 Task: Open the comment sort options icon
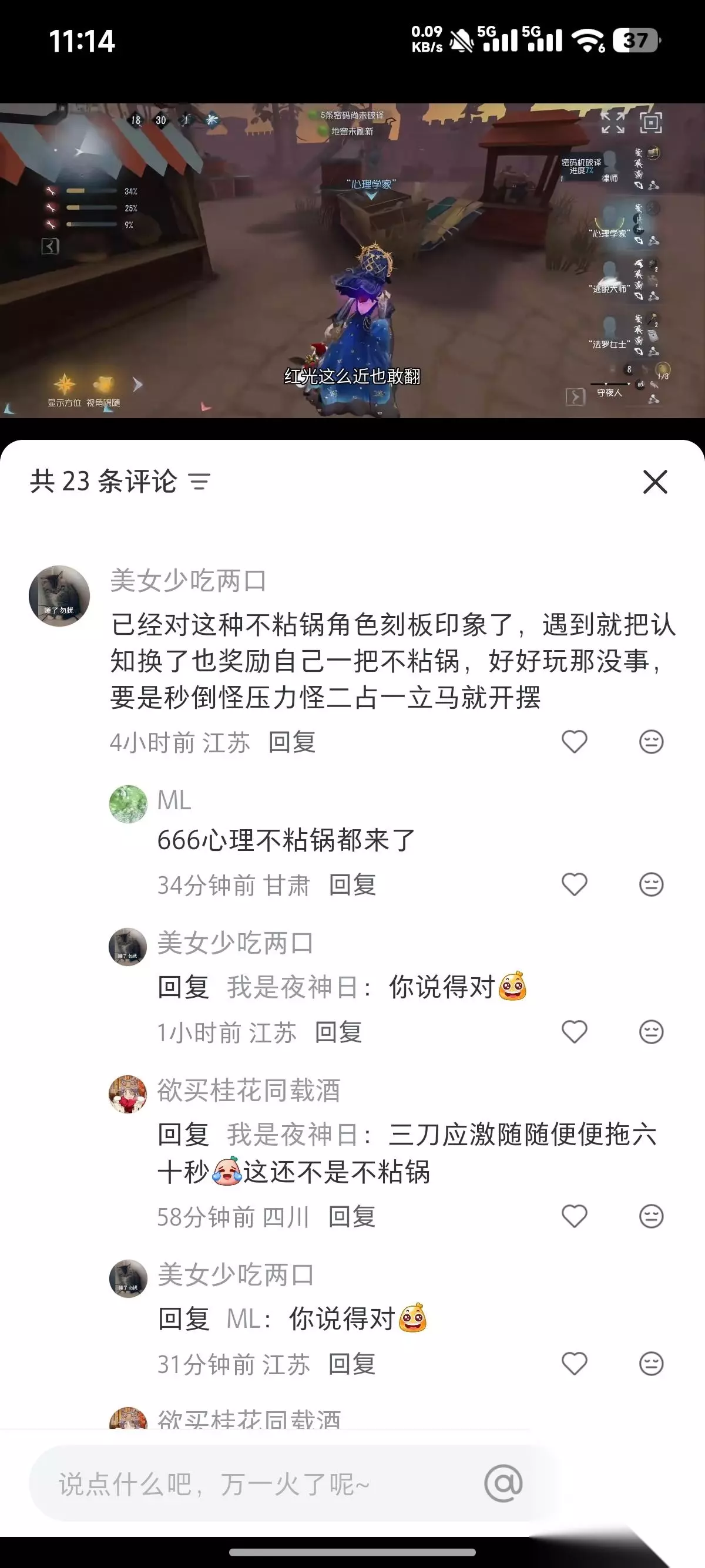pos(200,482)
